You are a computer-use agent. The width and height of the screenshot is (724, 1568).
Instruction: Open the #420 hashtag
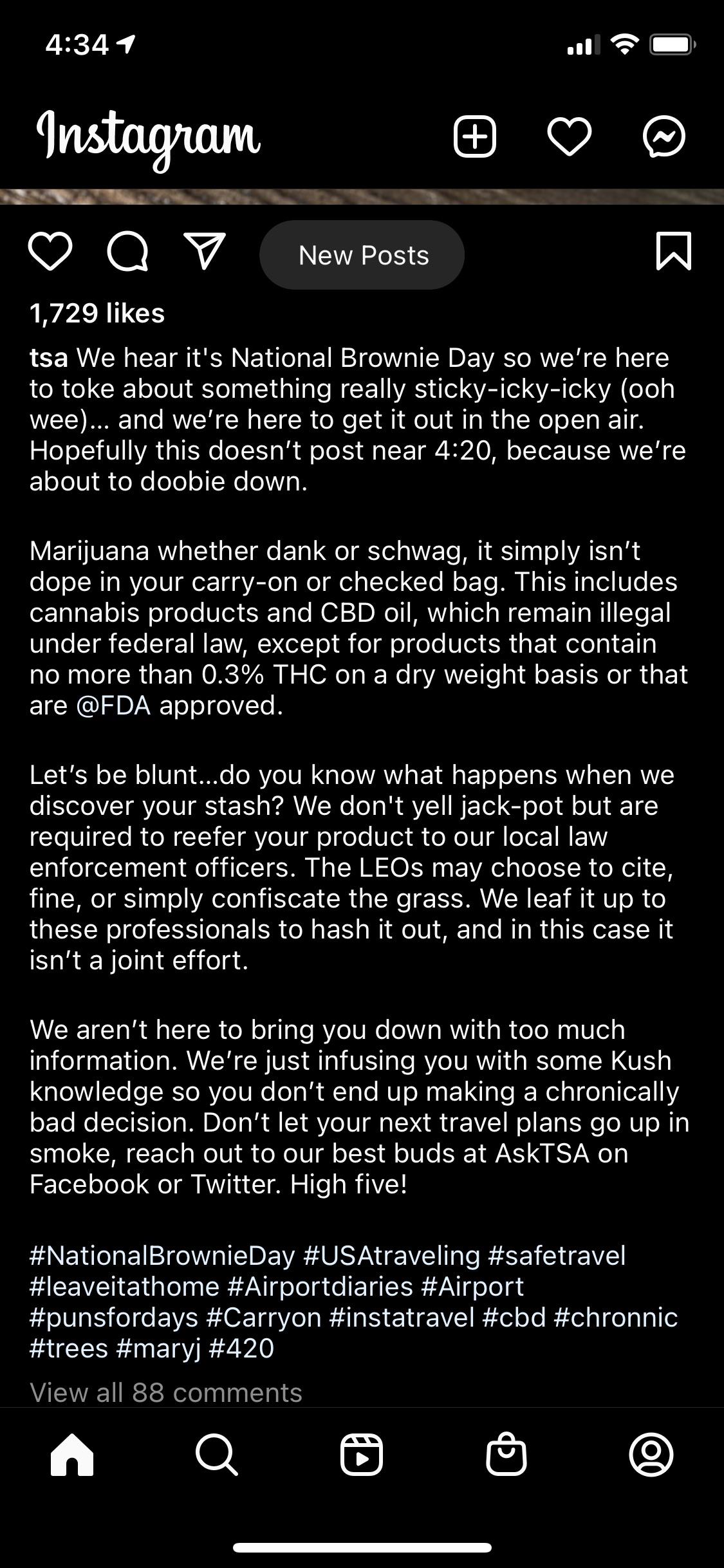pos(241,1348)
